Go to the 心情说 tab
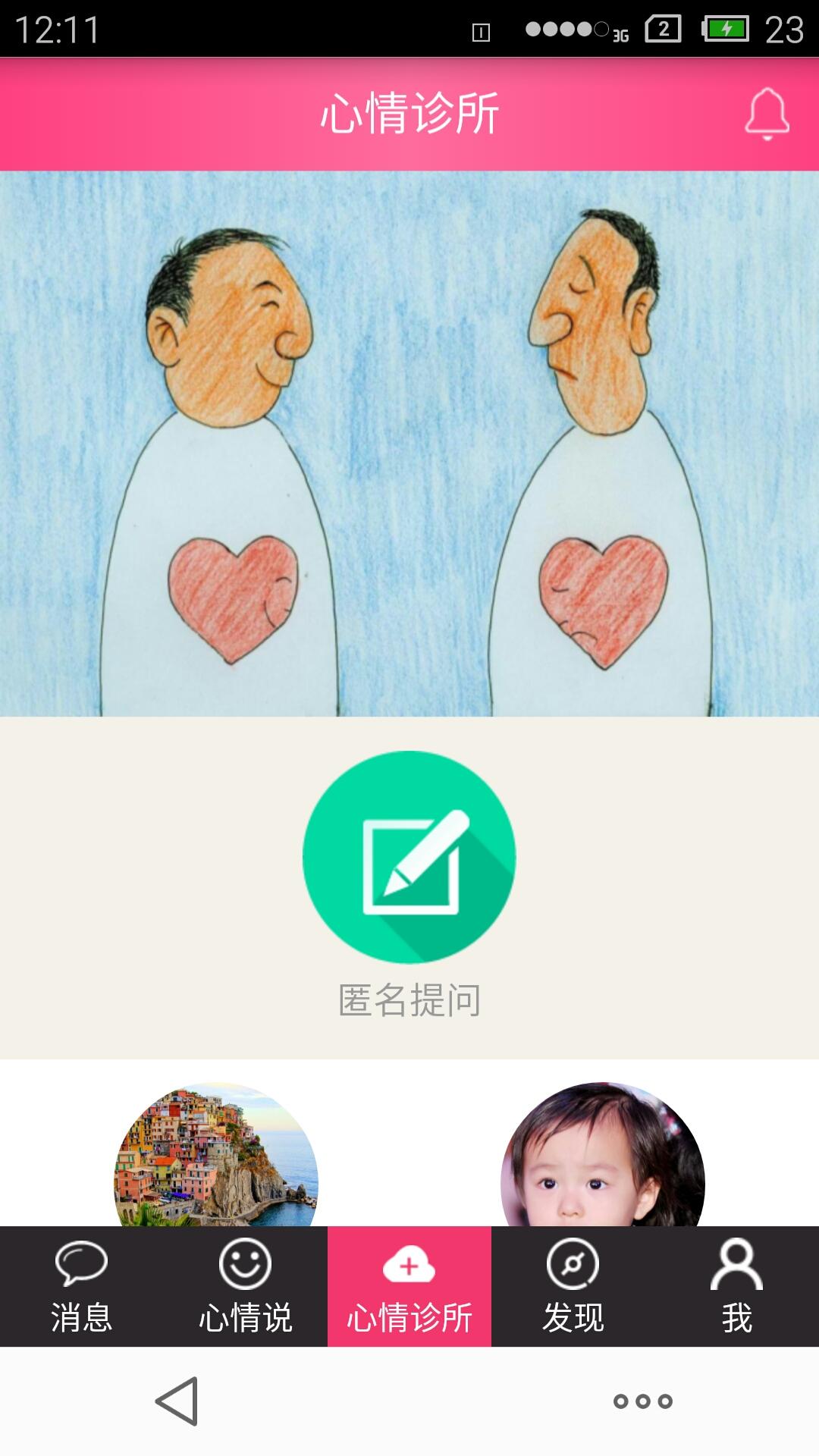Image resolution: width=819 pixels, height=1456 pixels. [x=245, y=1287]
